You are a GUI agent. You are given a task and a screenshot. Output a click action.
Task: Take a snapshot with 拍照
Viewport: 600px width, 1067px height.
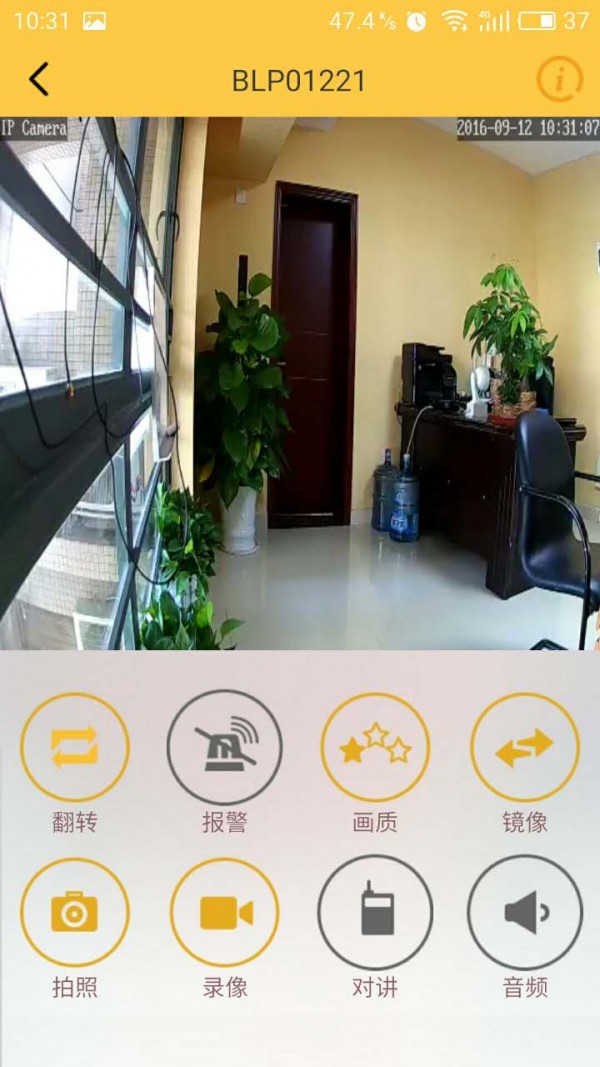coord(75,912)
